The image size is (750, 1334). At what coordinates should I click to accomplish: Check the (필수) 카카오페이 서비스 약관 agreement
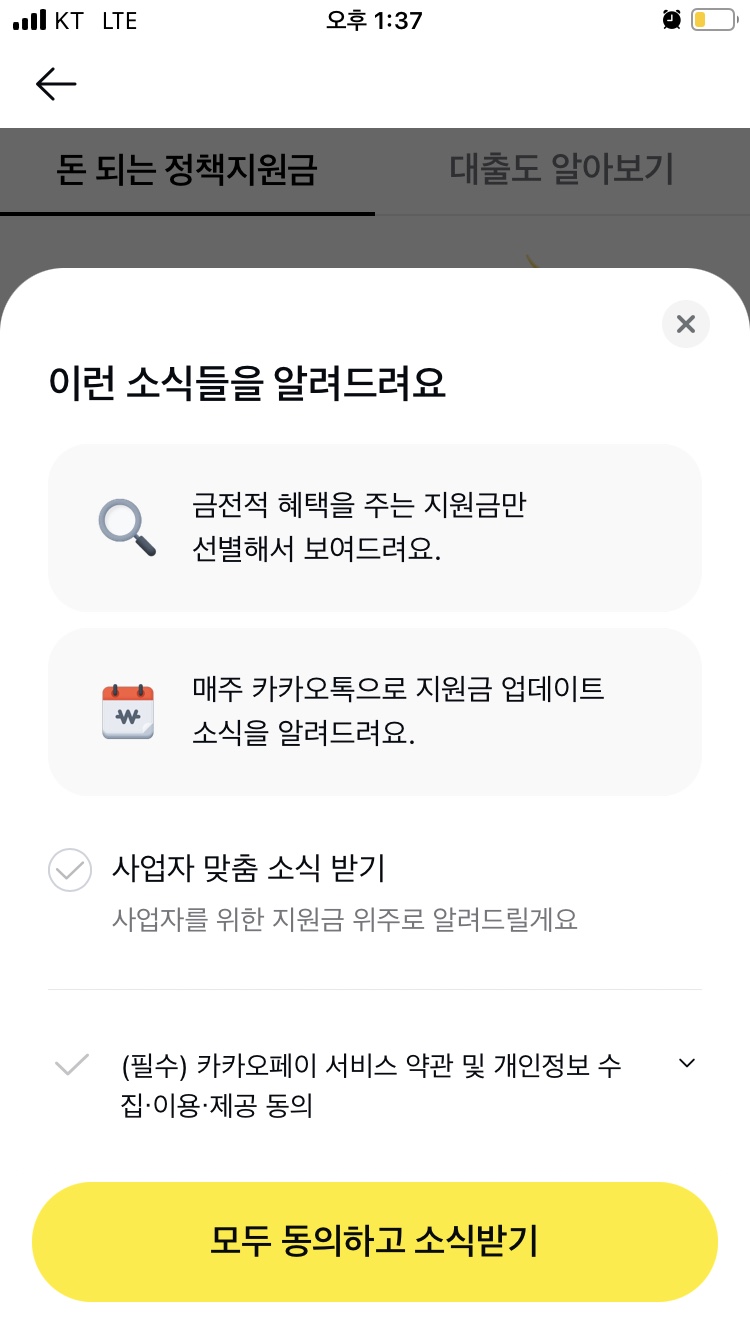pyautogui.click(x=70, y=1063)
